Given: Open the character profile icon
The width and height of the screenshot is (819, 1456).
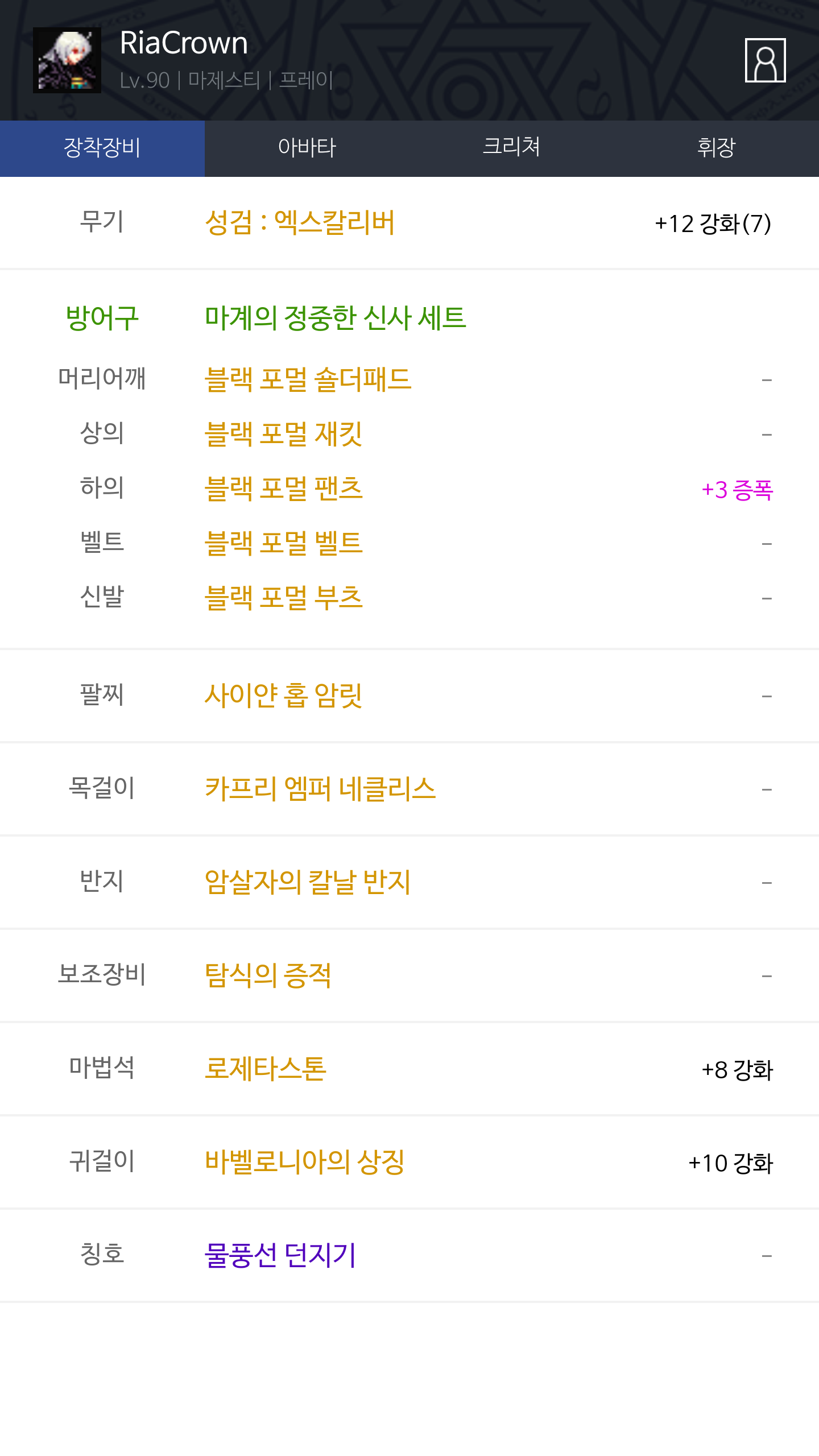Looking at the screenshot, I should click(x=765, y=60).
